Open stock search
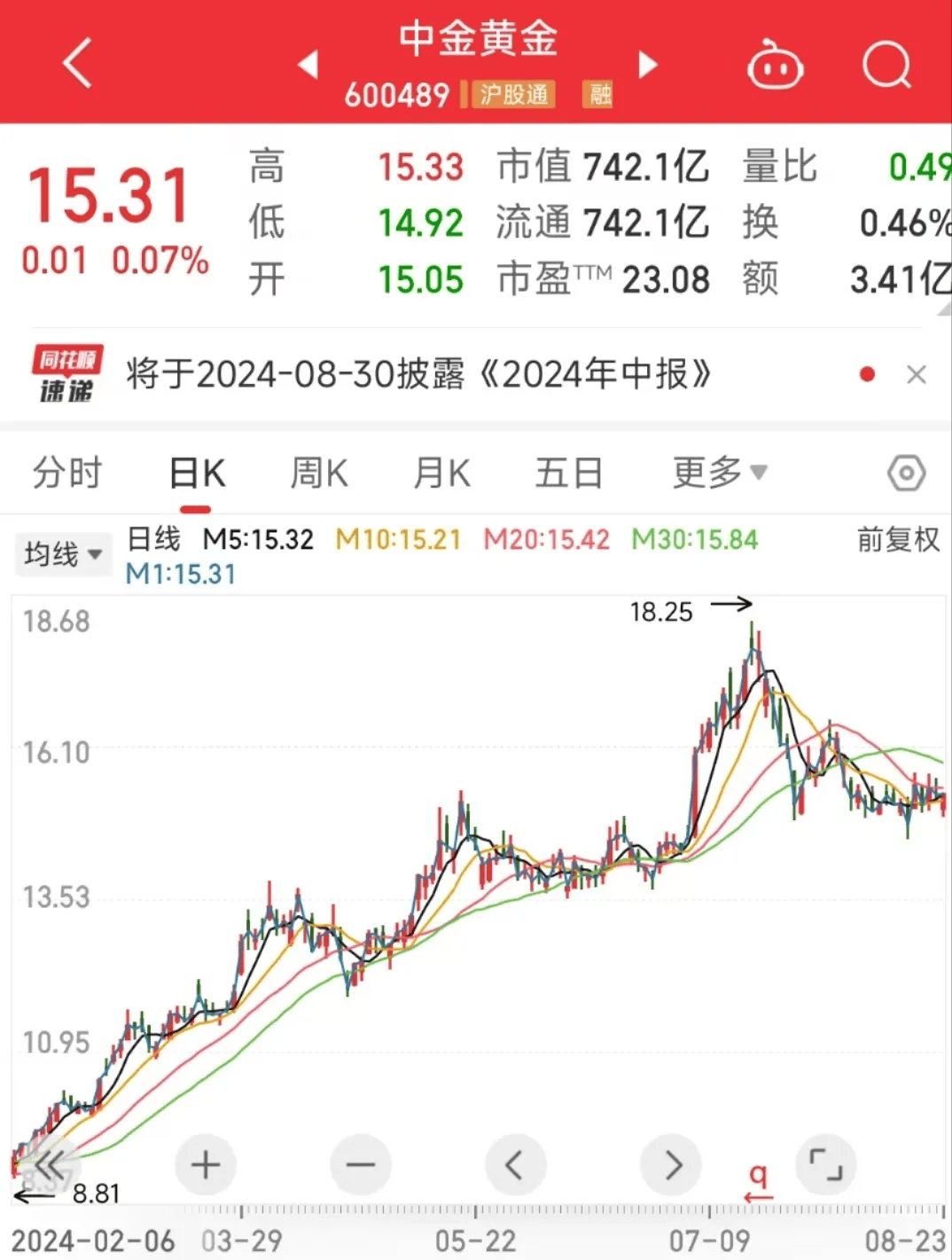The width and height of the screenshot is (952, 1260). [x=886, y=65]
